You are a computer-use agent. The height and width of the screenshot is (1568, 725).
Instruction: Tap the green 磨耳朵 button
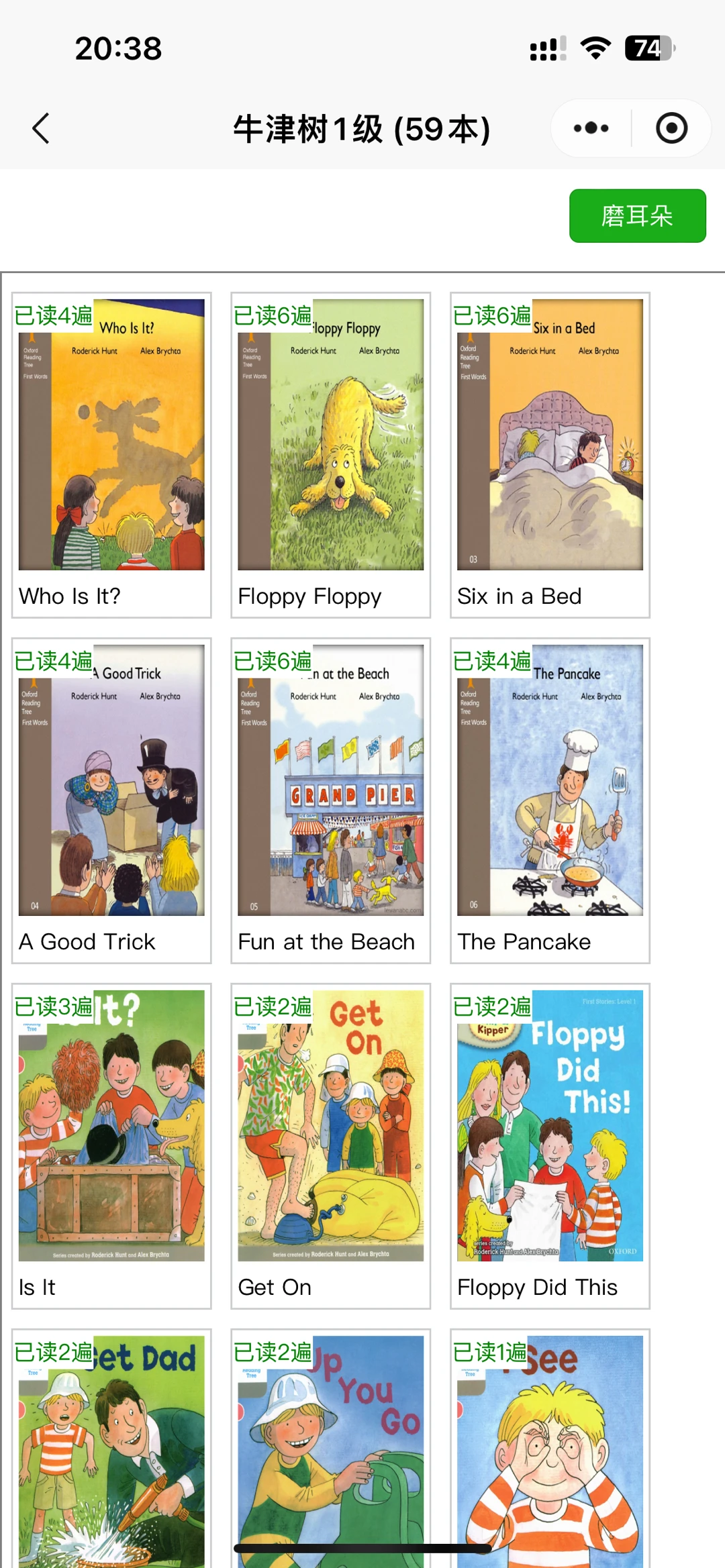[637, 216]
